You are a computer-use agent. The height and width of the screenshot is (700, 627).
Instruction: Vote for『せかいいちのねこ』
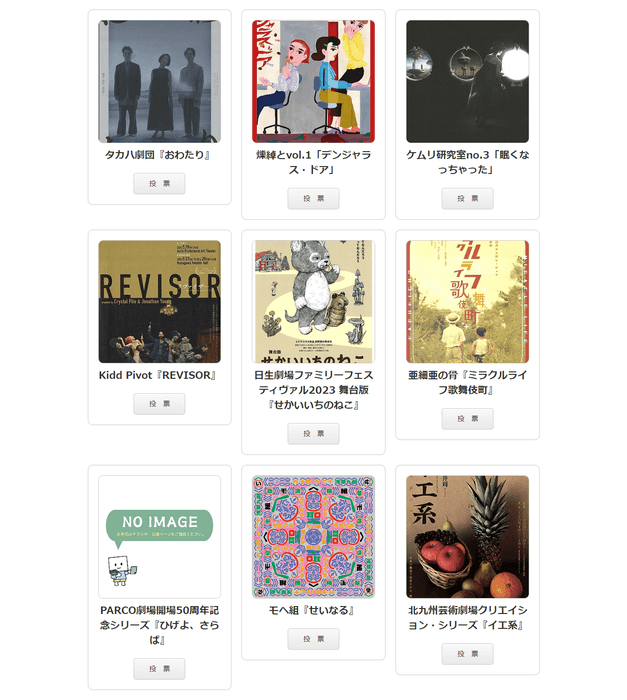313,433
